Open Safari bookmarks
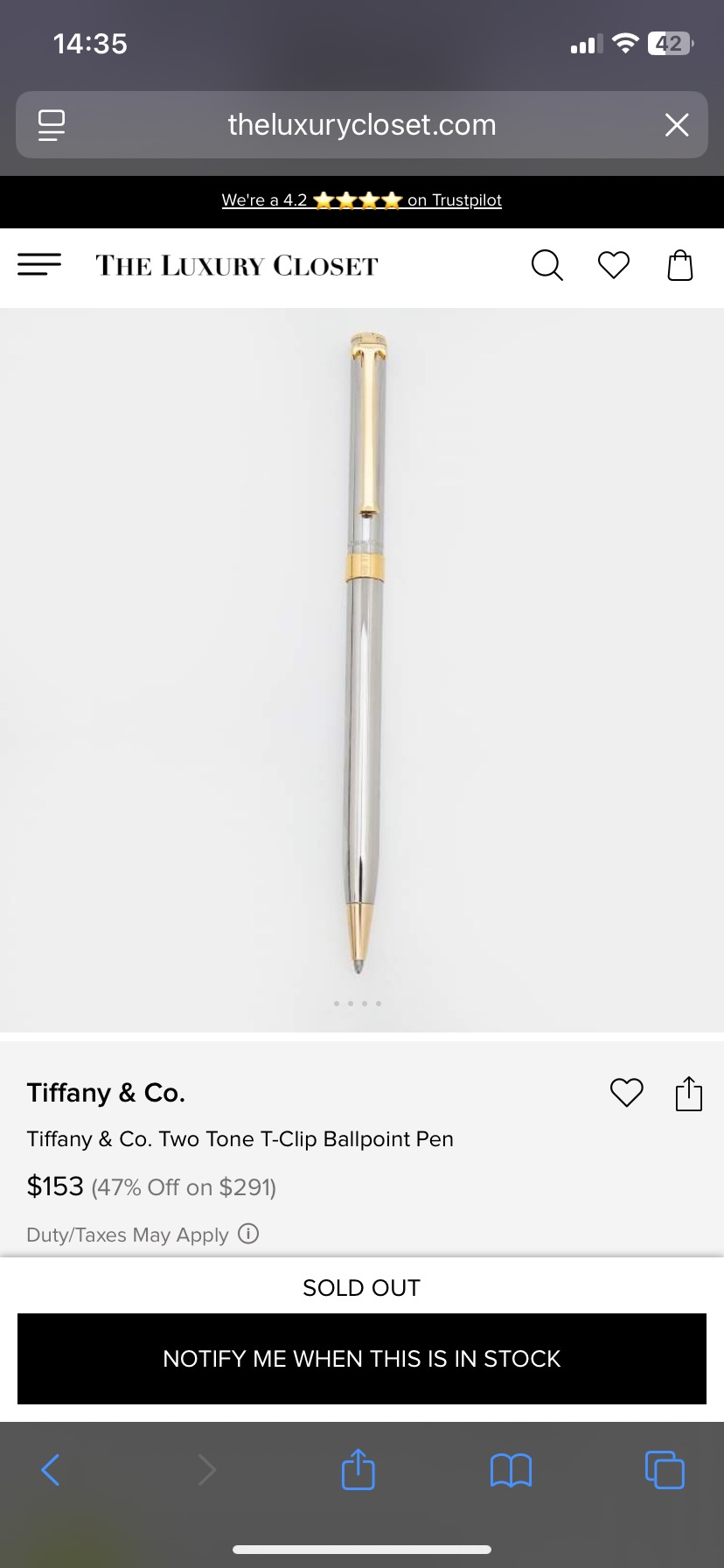Viewport: 724px width, 1568px height. click(512, 1470)
